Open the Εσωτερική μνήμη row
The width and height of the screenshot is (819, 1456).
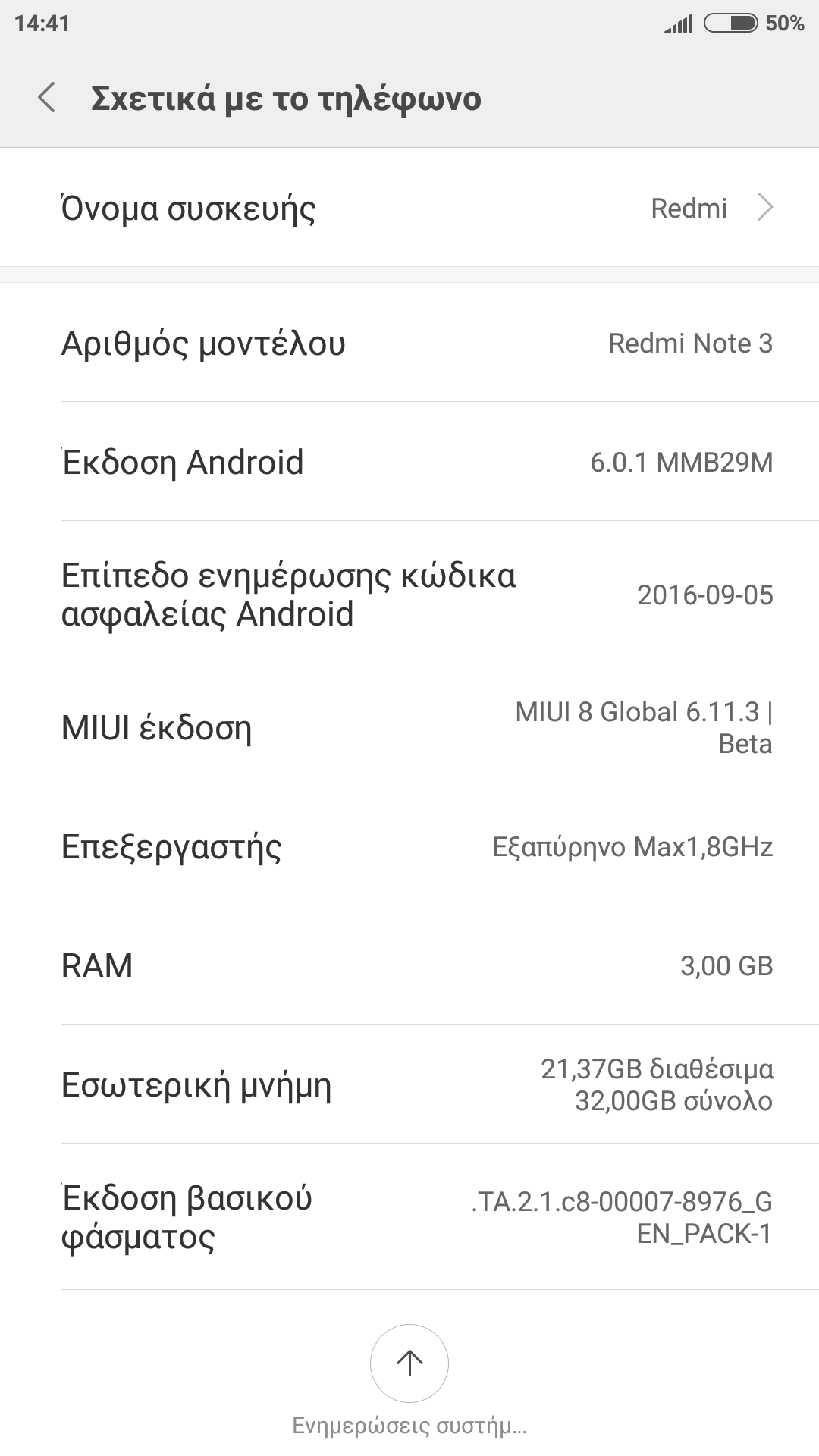click(x=409, y=1084)
